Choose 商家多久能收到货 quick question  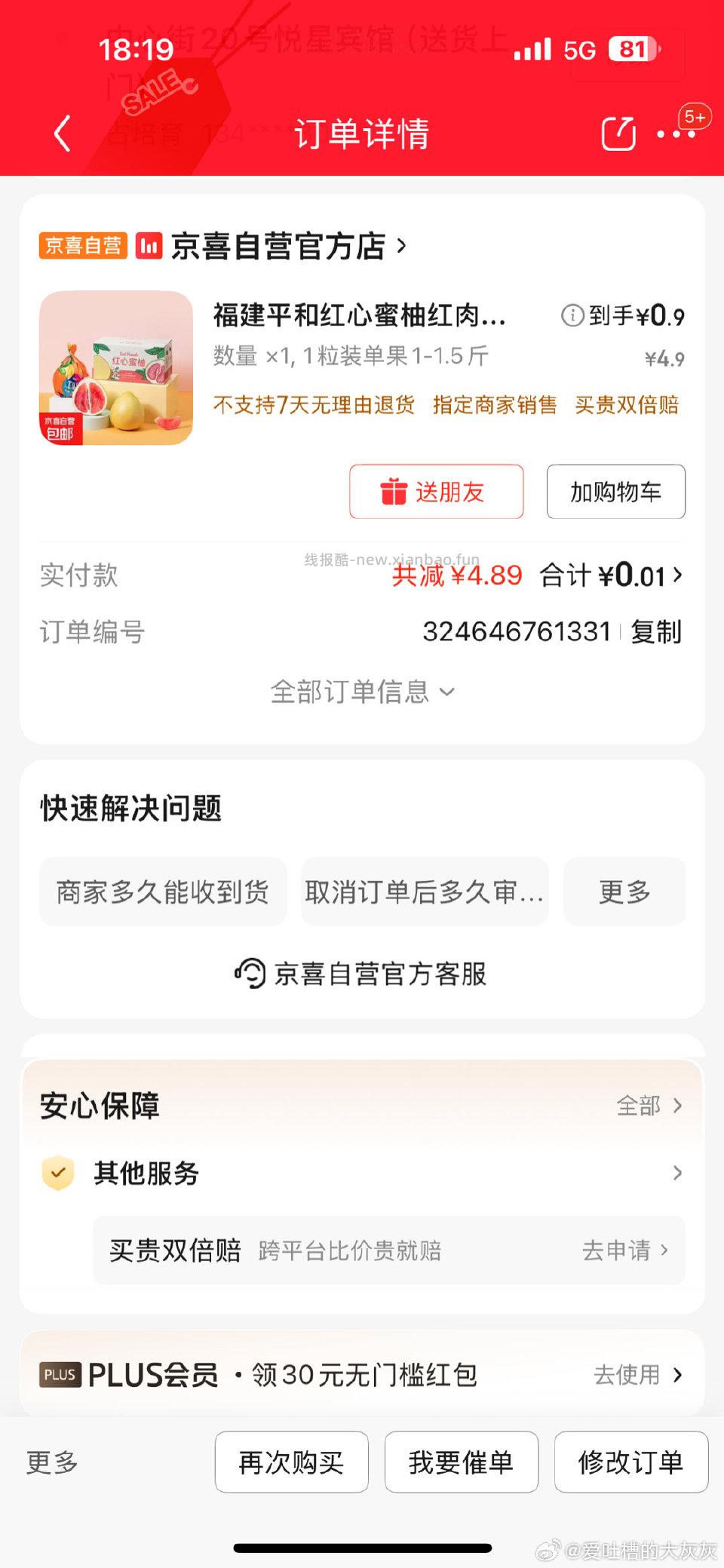pos(164,891)
